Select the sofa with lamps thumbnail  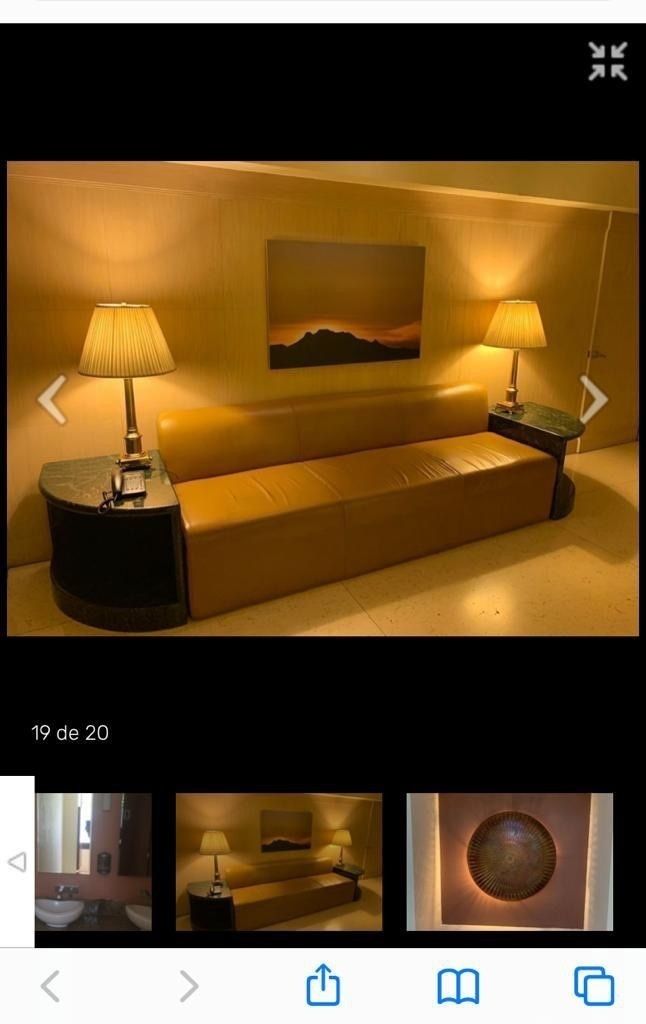(279, 861)
